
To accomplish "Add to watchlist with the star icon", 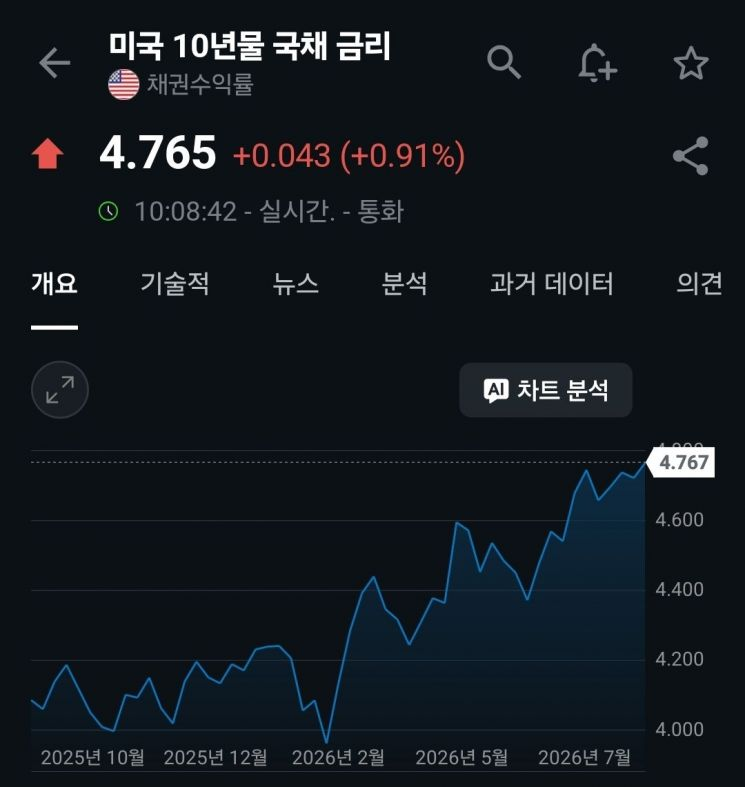I will pyautogui.click(x=691, y=63).
